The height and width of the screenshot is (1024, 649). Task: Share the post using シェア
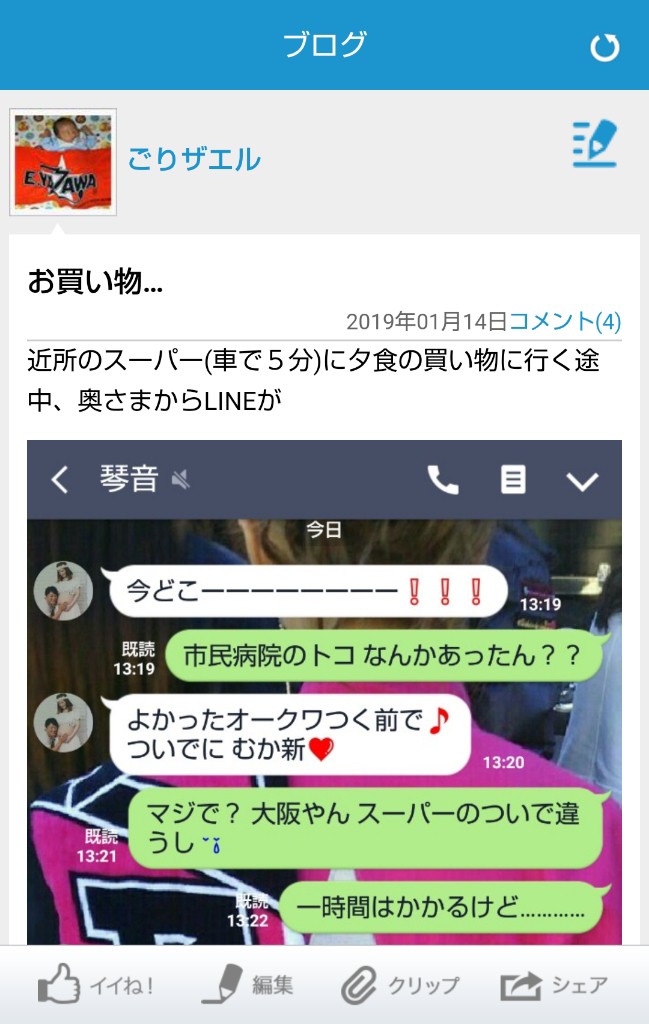click(x=554, y=986)
